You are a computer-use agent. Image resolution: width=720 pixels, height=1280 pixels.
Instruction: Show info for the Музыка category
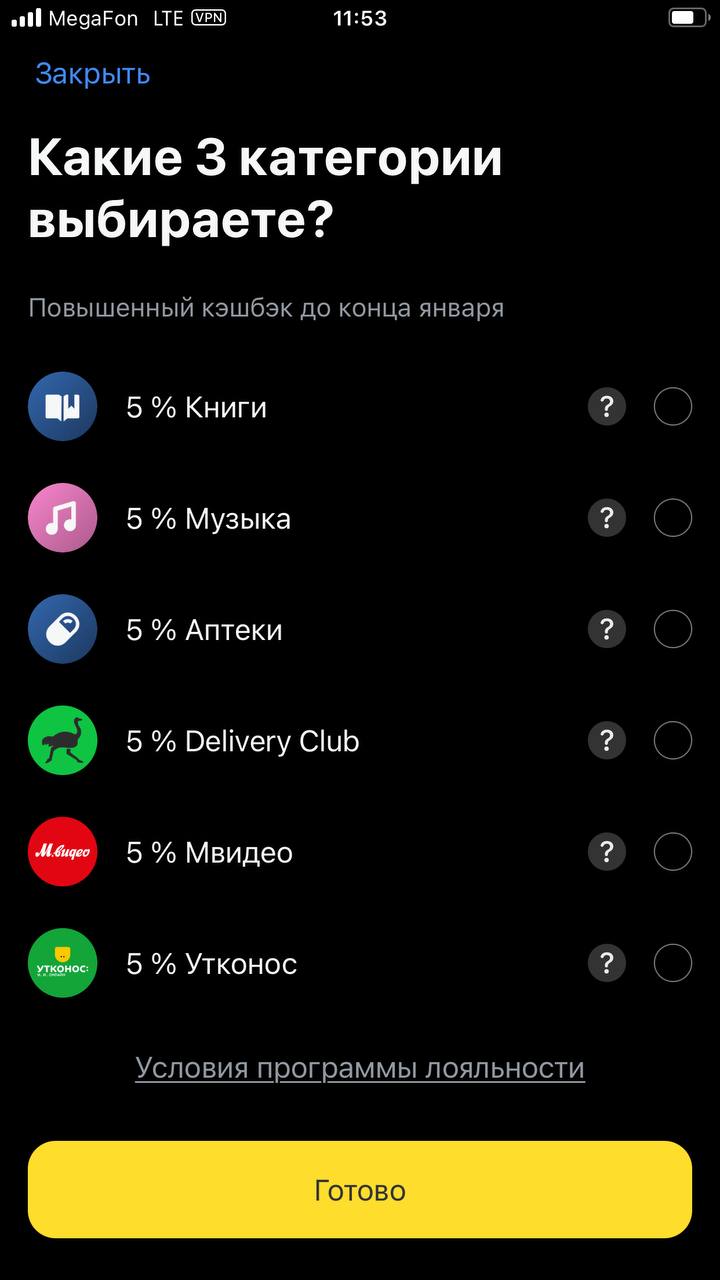pos(606,518)
